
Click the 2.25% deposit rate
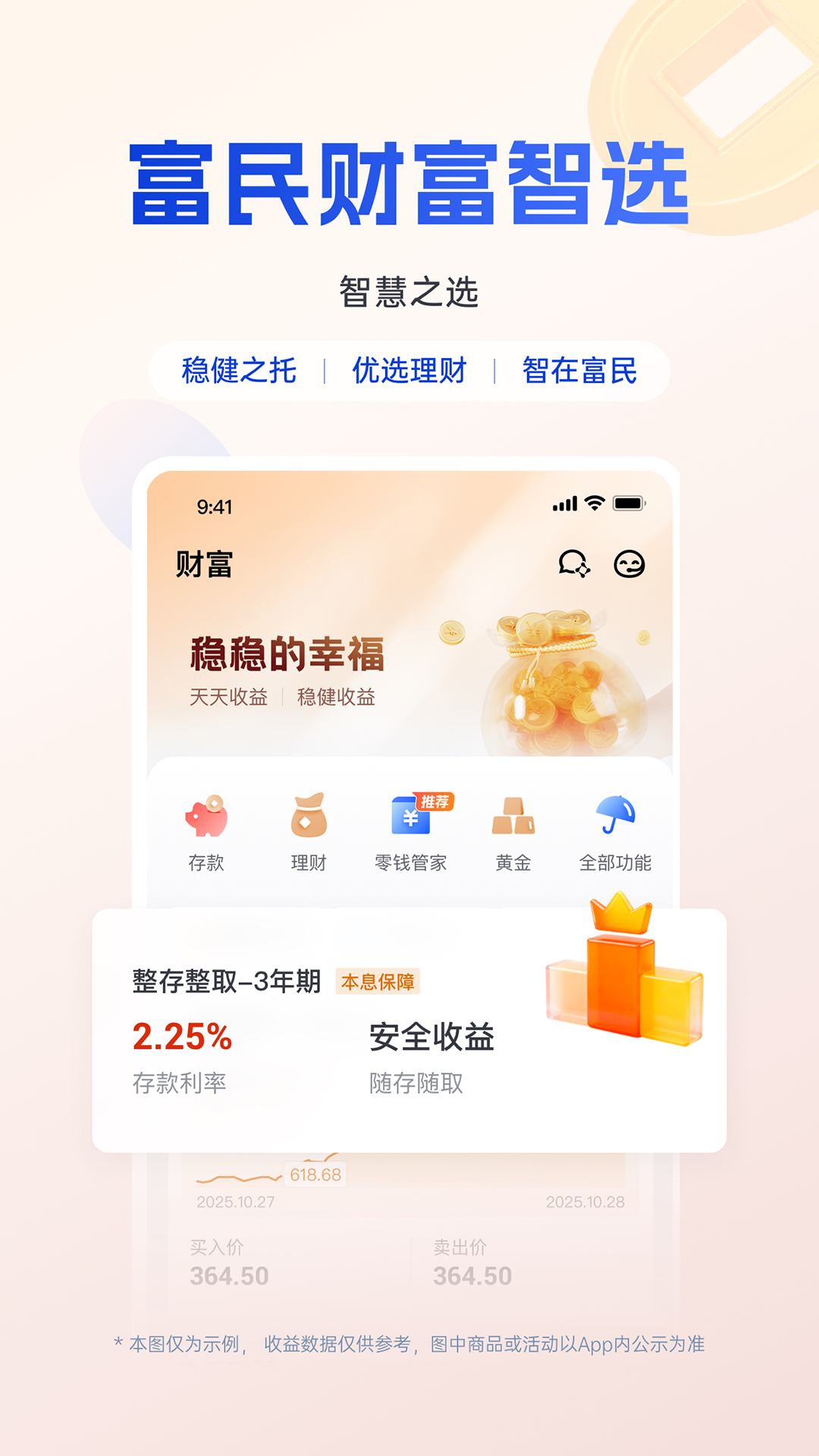182,1037
